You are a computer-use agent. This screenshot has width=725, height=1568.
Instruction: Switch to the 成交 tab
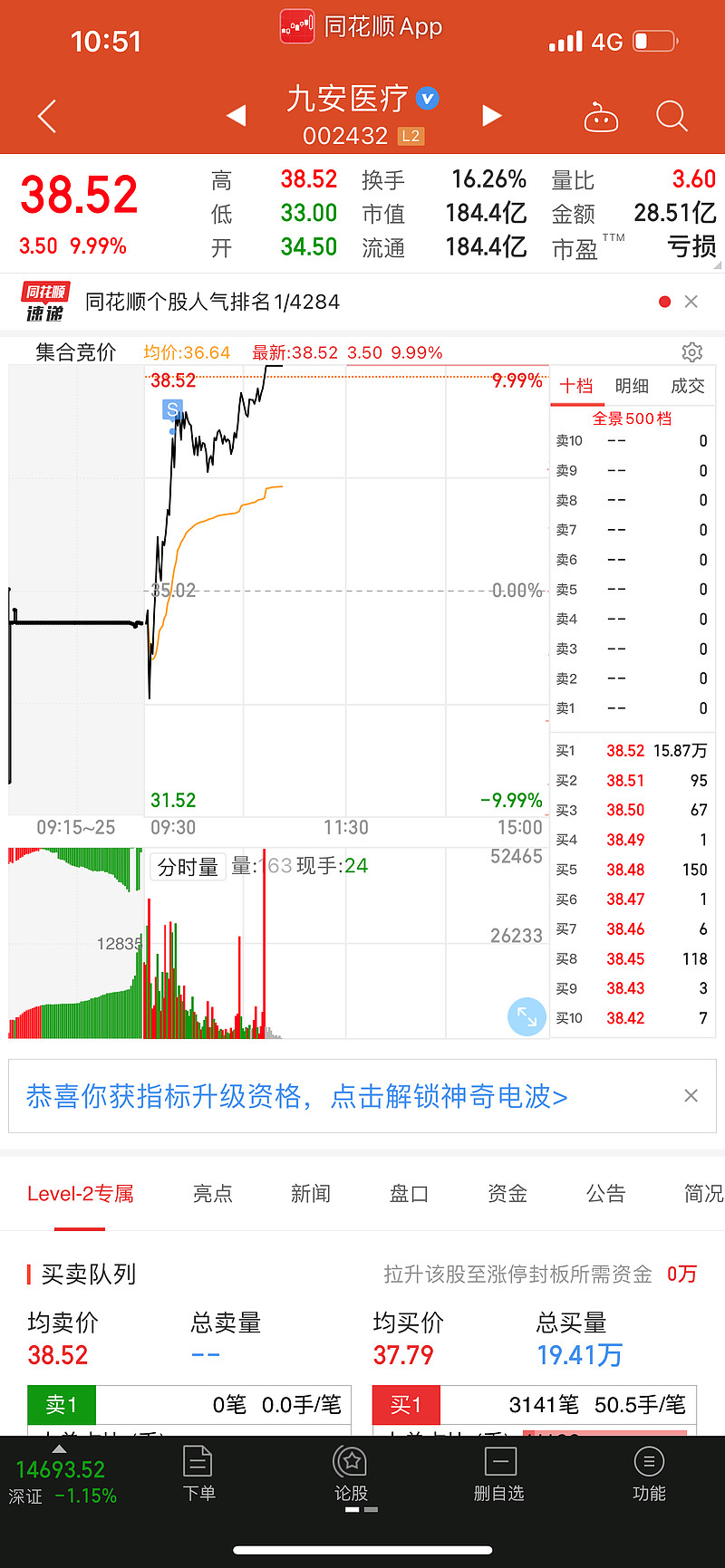coord(687,386)
